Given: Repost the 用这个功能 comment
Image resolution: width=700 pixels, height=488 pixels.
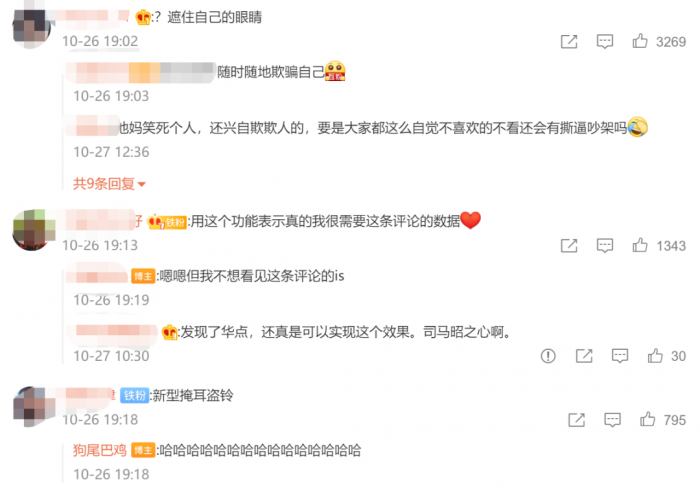Looking at the screenshot, I should point(569,245).
